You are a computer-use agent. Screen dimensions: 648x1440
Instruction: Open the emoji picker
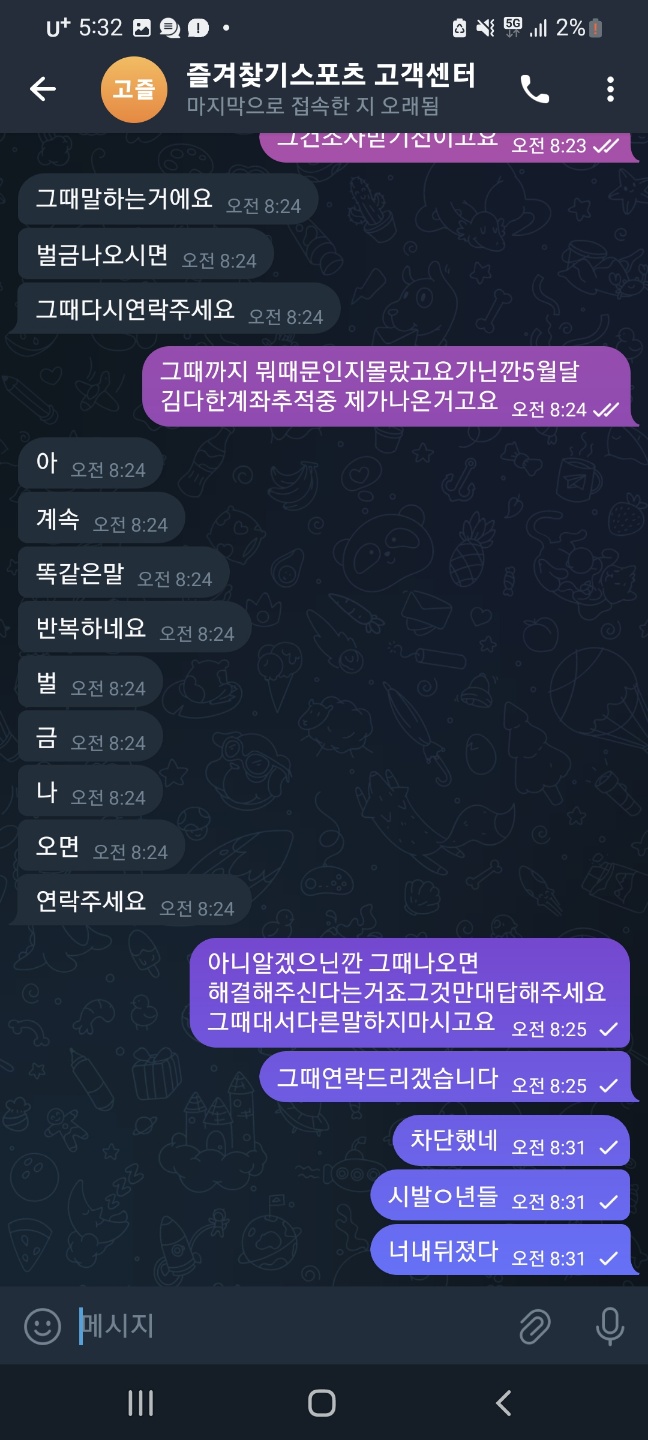tap(43, 1326)
